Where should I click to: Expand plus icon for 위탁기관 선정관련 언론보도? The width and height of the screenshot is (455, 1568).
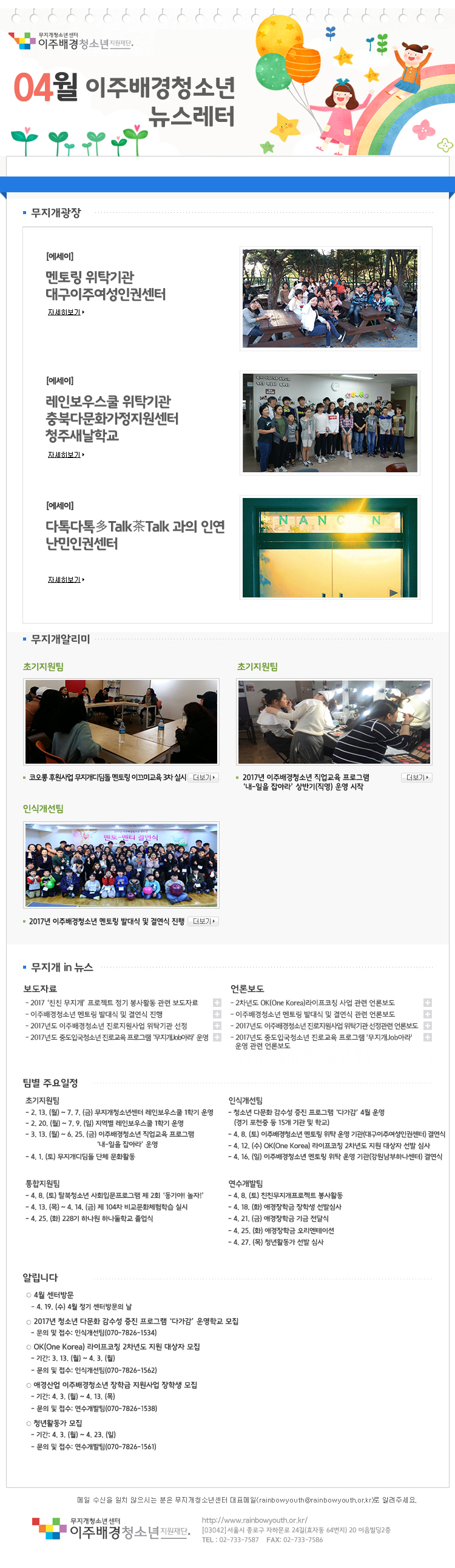428,1026
